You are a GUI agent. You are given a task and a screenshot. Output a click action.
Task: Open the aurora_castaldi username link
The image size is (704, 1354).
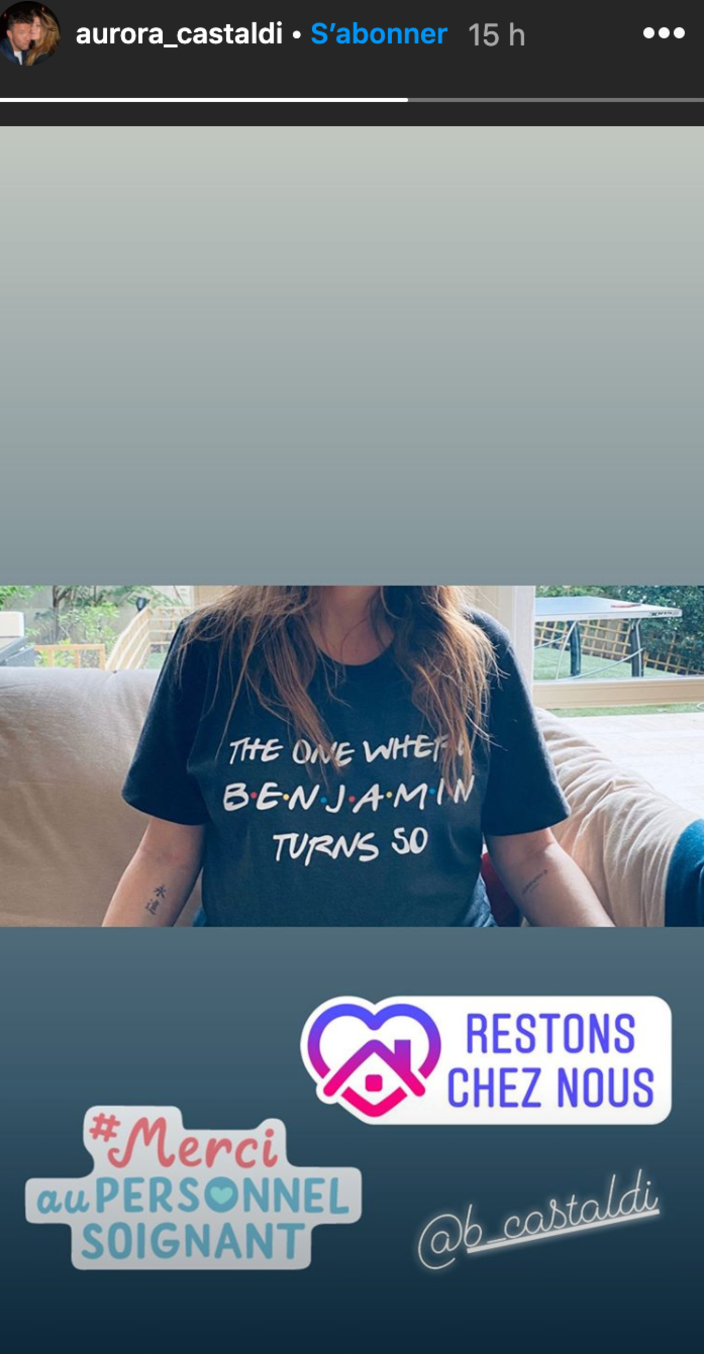(x=179, y=35)
